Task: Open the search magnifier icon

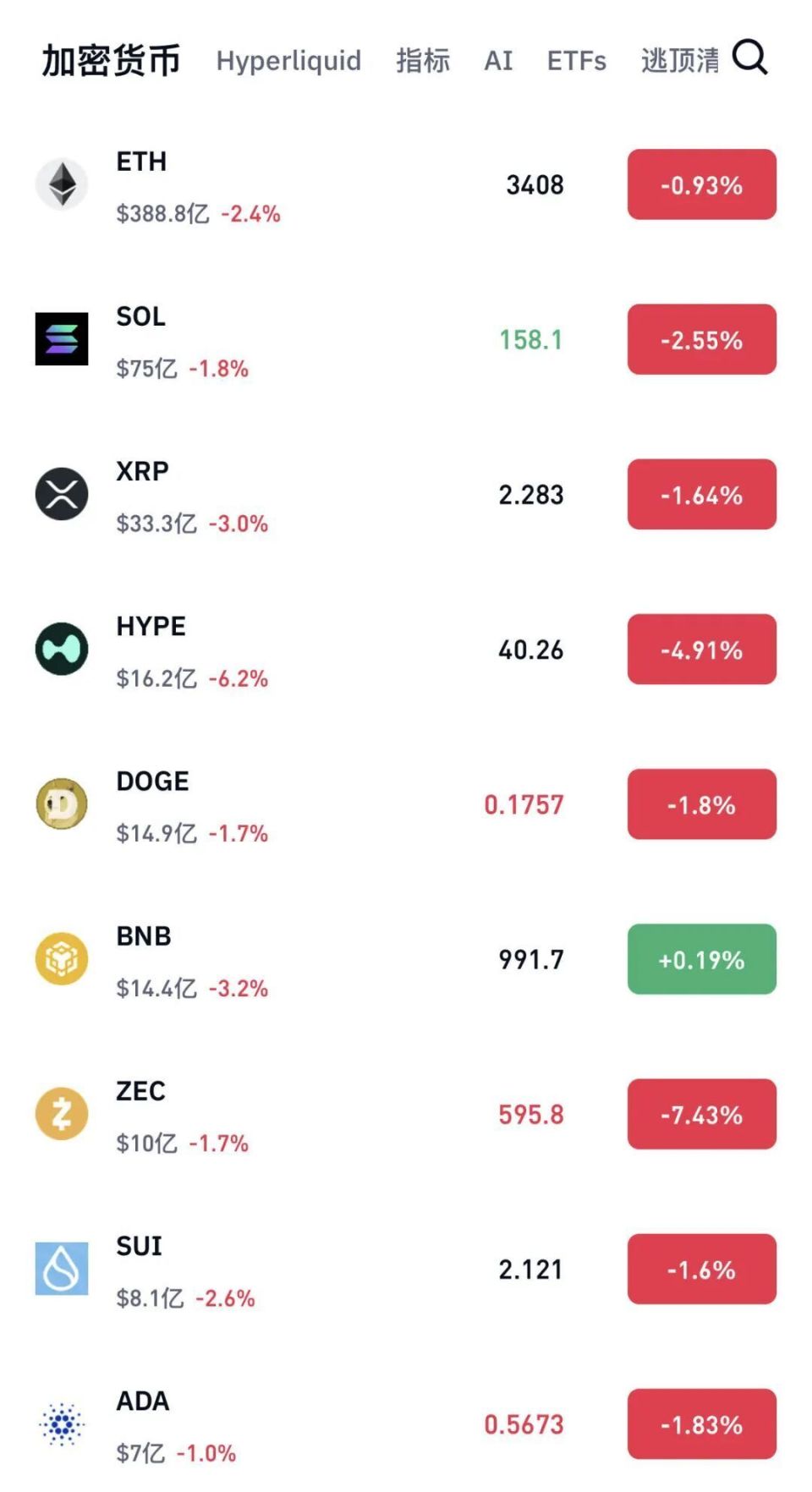Action: (x=749, y=58)
